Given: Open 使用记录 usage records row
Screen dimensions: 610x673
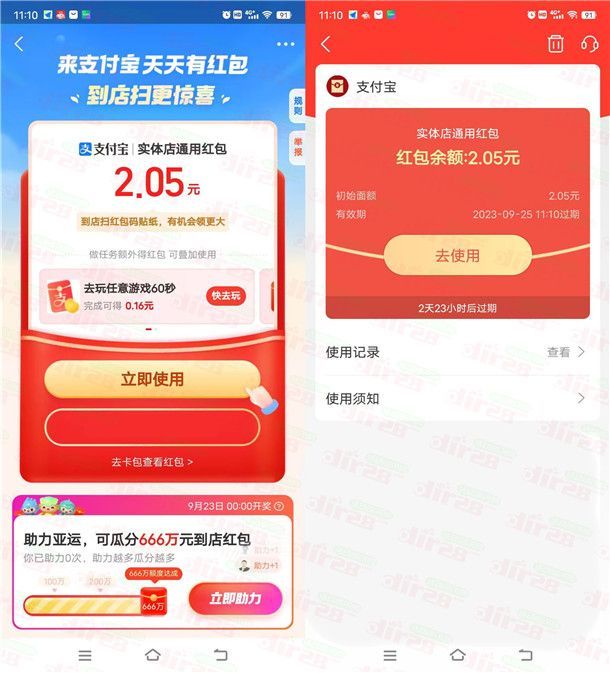Looking at the screenshot, I should [x=456, y=352].
